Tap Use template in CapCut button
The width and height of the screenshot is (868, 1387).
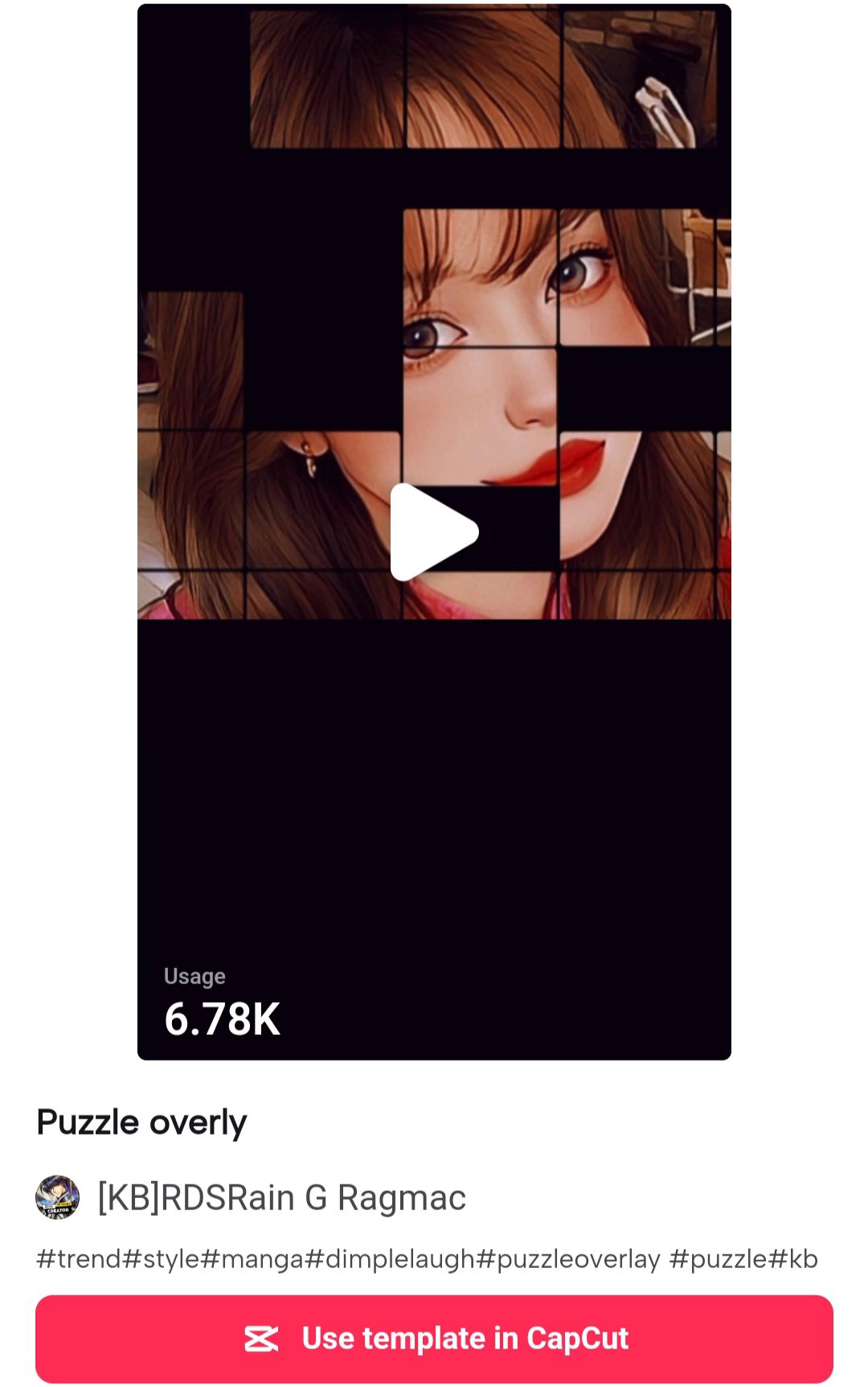pyautogui.click(x=434, y=1338)
